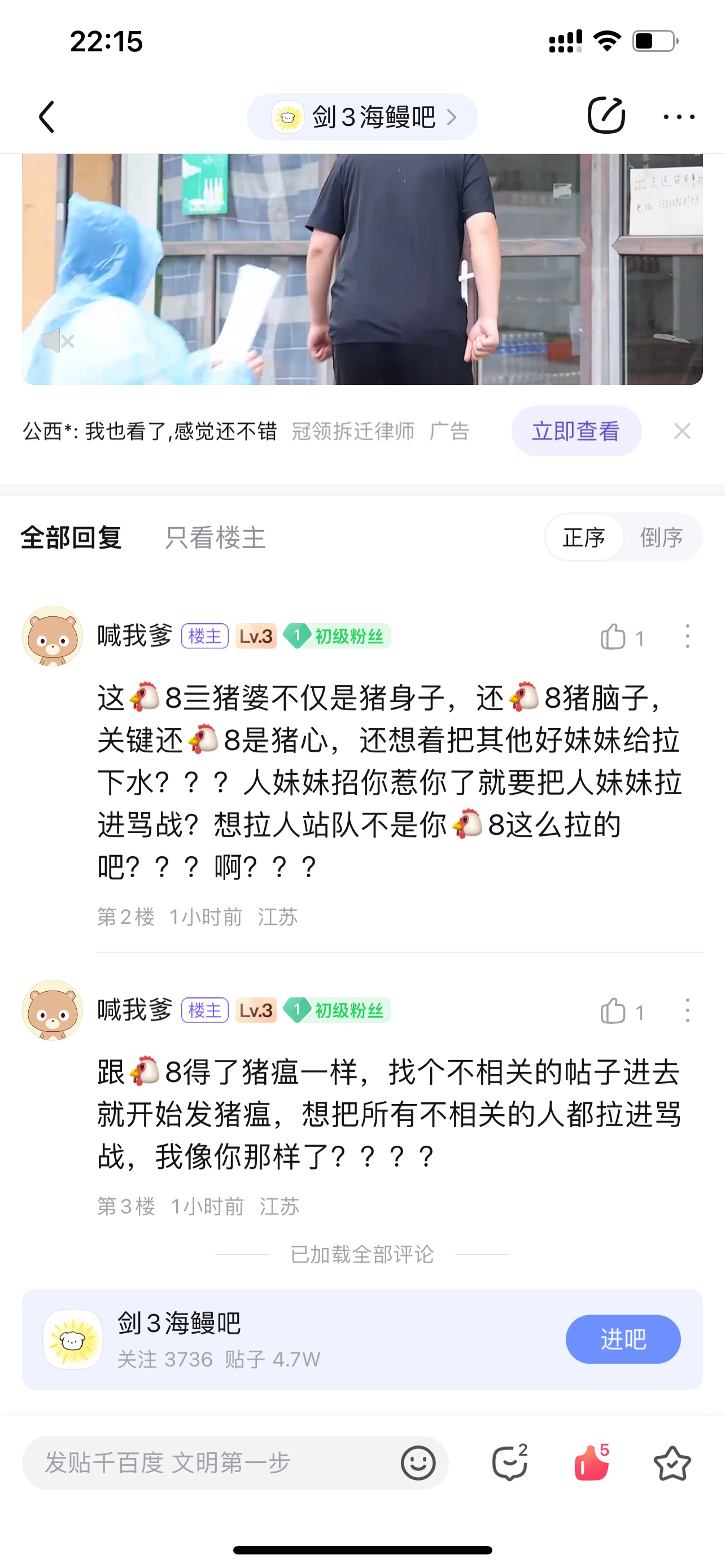Screen dimensions: 725x1568
Task: Select 全部回复 tab
Action: pyautogui.click(x=71, y=538)
